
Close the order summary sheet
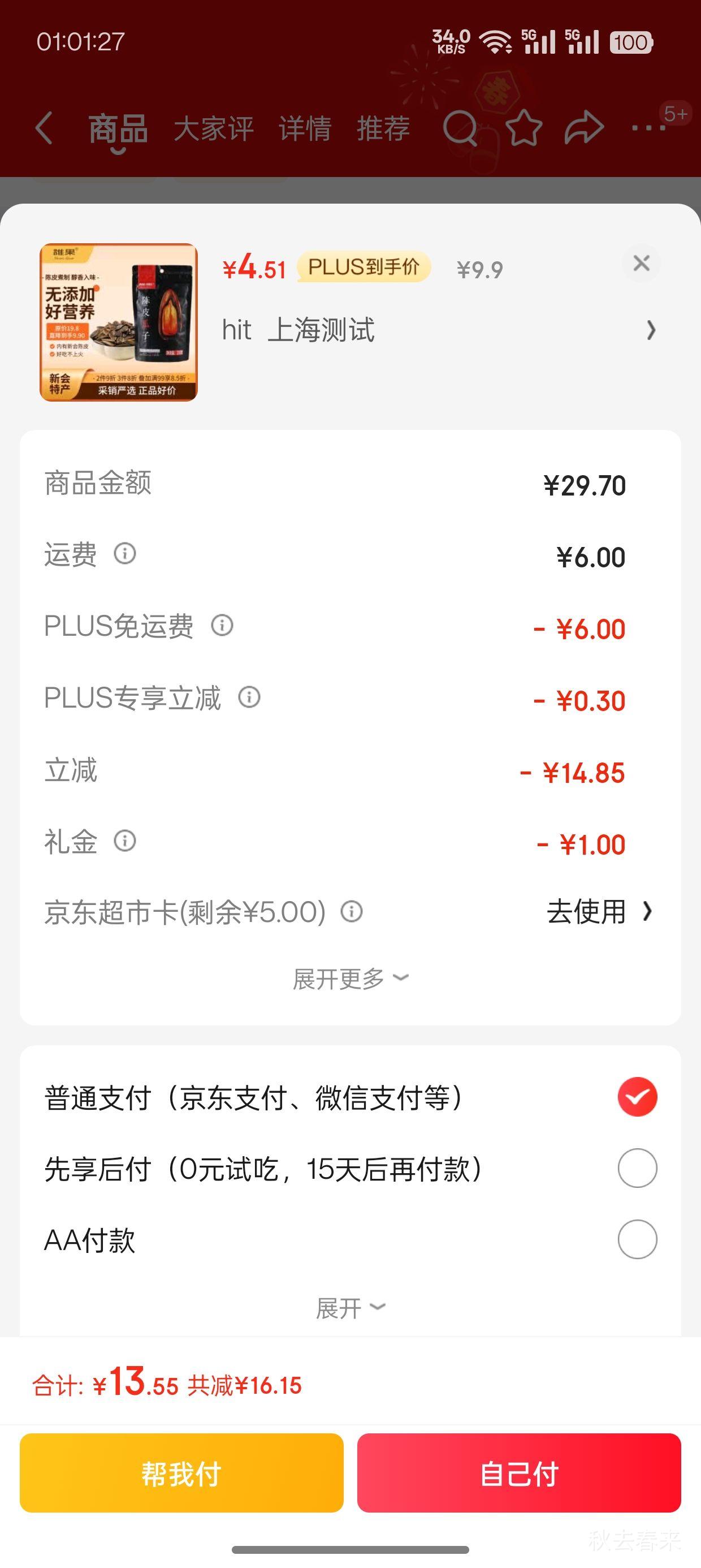(x=641, y=264)
